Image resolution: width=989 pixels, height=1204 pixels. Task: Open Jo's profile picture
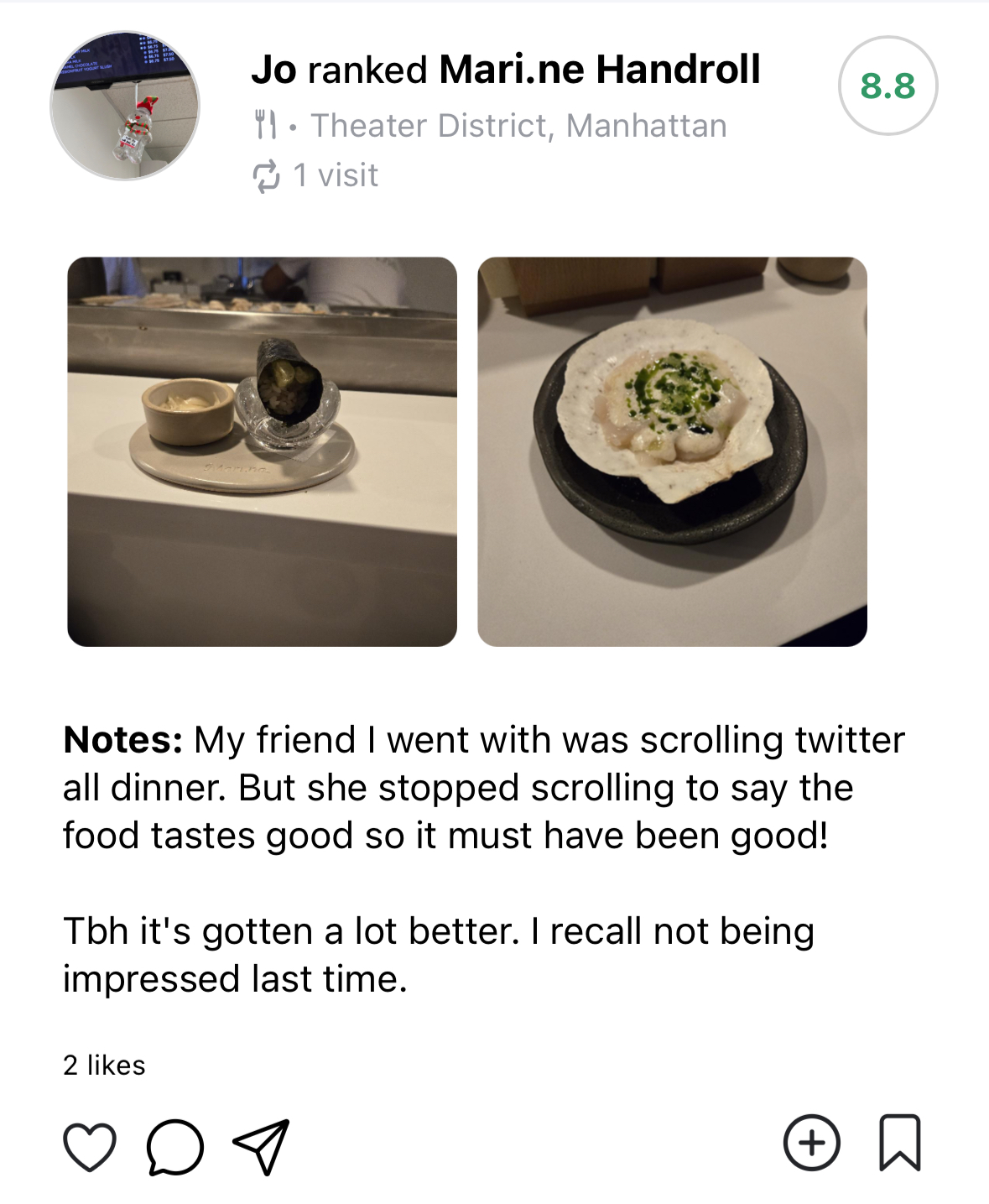pyautogui.click(x=125, y=106)
